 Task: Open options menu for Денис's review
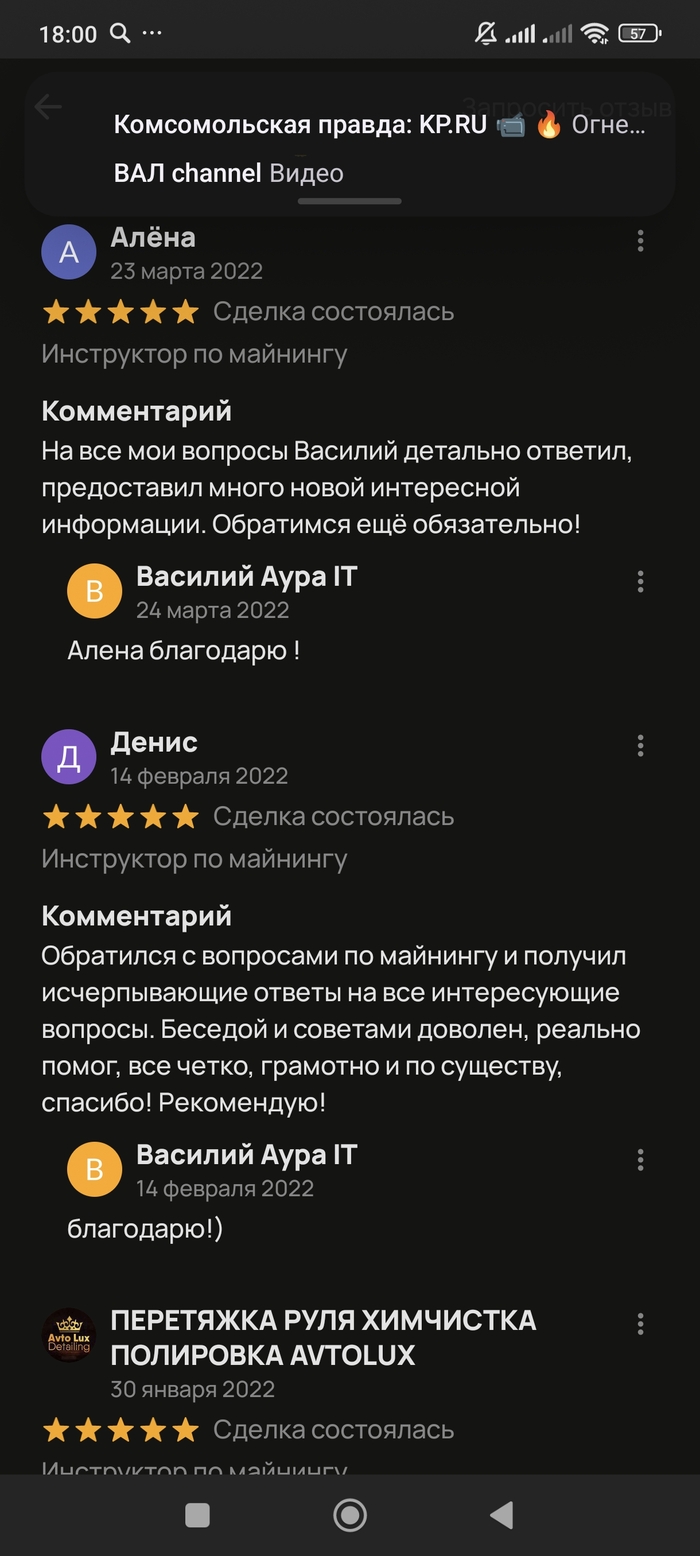click(640, 745)
